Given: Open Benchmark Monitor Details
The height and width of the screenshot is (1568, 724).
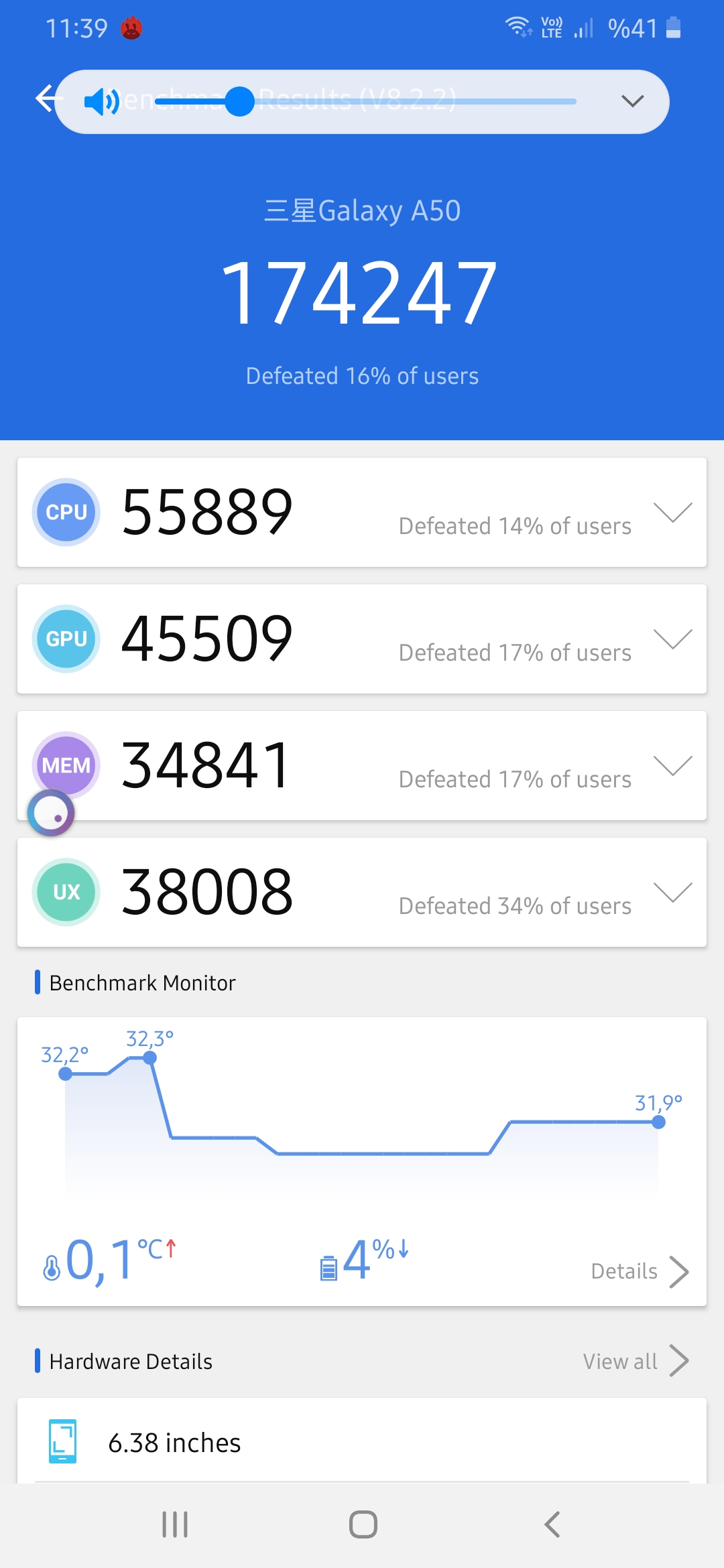Looking at the screenshot, I should tap(640, 1271).
